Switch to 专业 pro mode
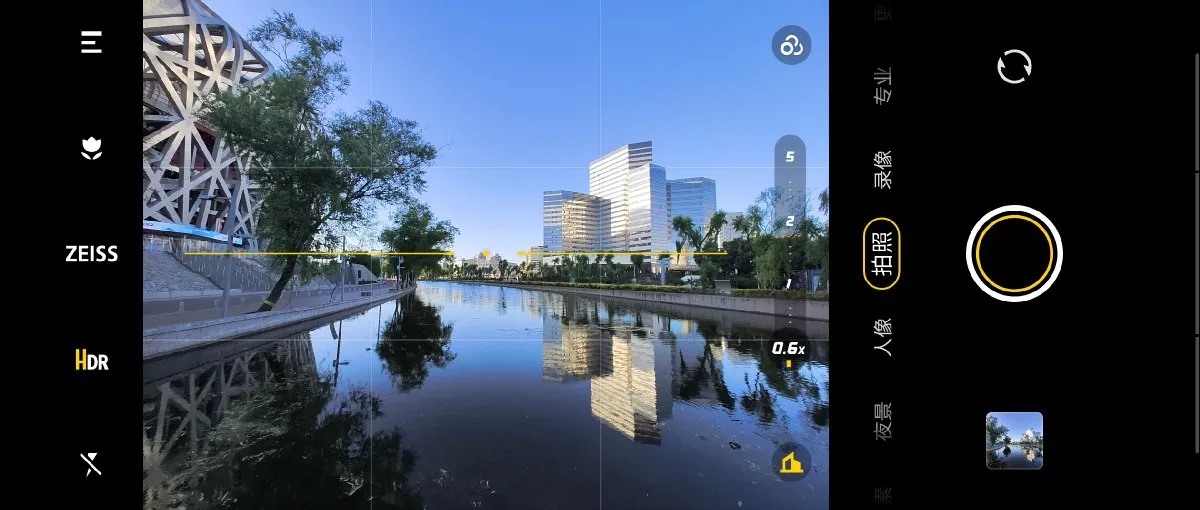Viewport: 1200px width, 510px height. coord(883,87)
